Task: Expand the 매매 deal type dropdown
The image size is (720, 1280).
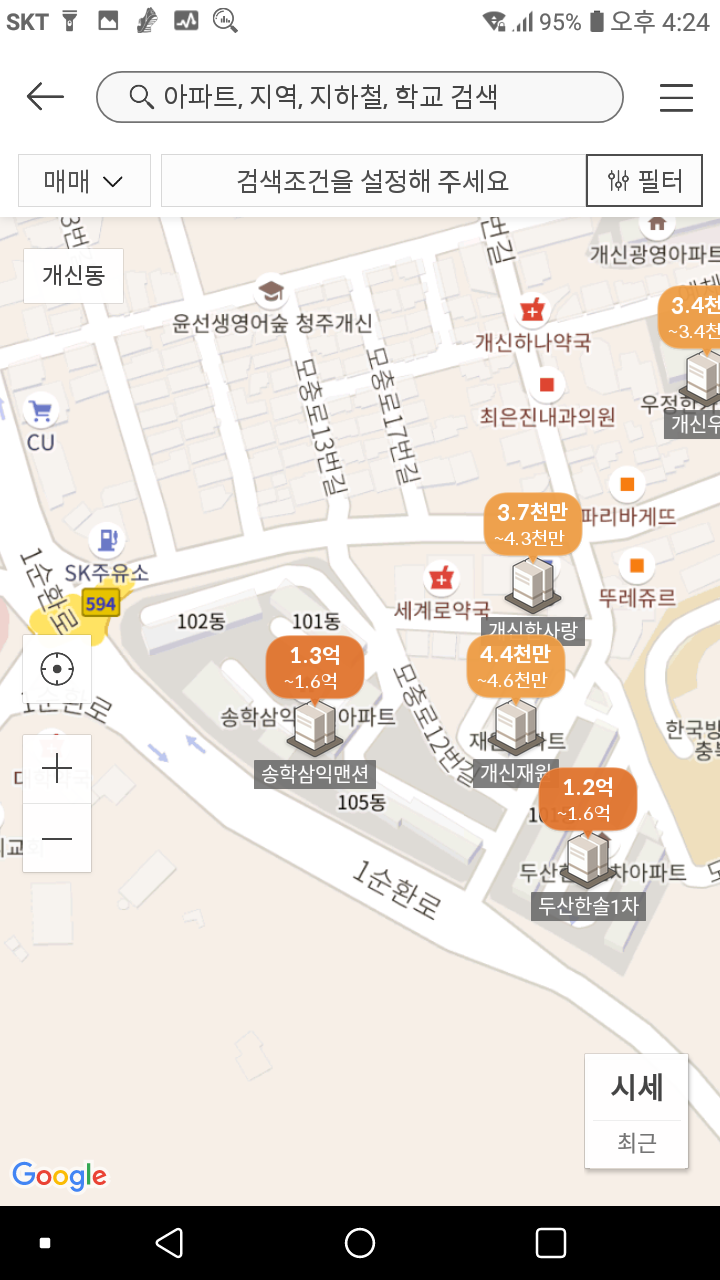Action: [x=84, y=181]
